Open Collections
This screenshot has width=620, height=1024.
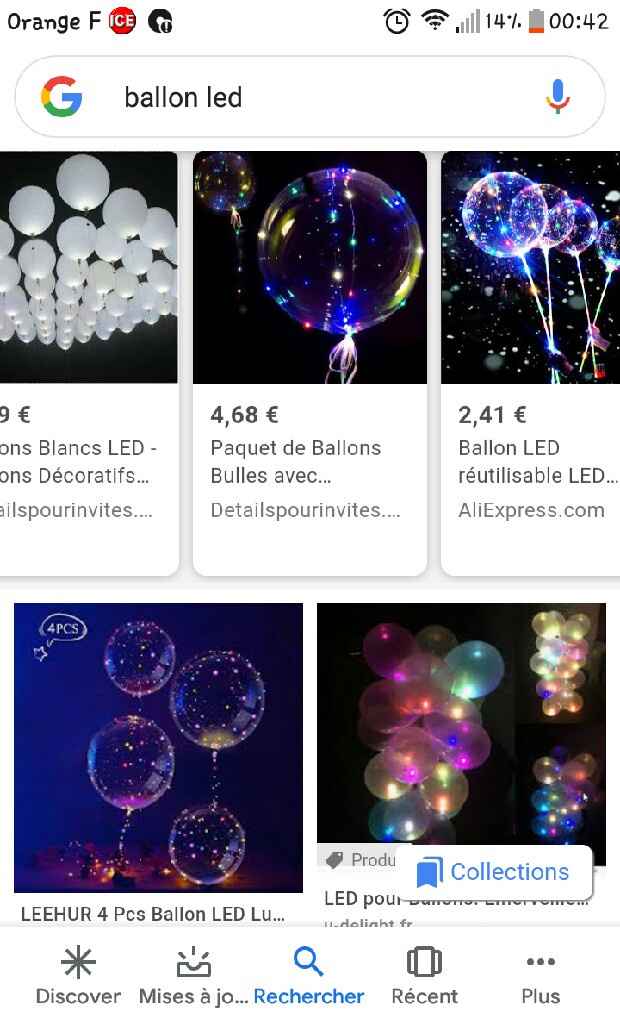pos(493,872)
